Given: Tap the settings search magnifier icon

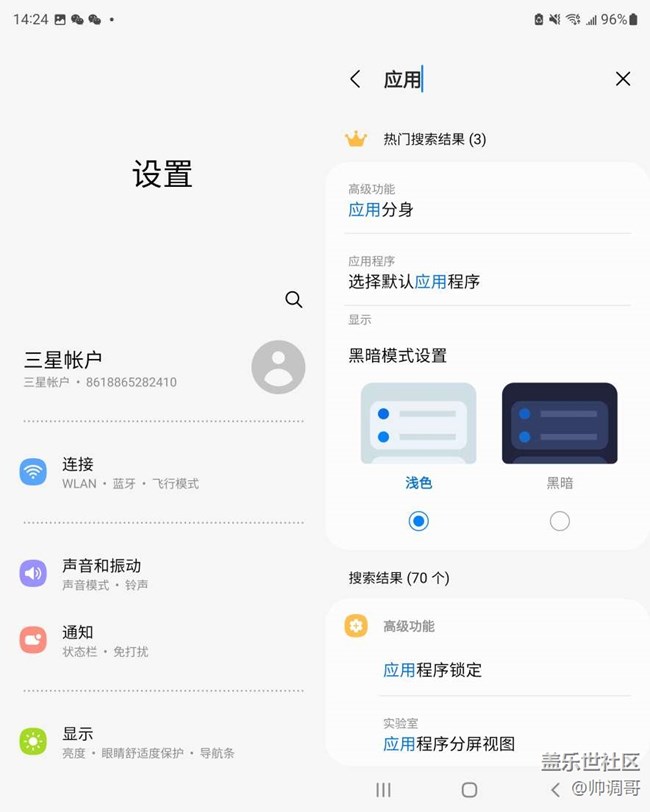Looking at the screenshot, I should coord(294,299).
